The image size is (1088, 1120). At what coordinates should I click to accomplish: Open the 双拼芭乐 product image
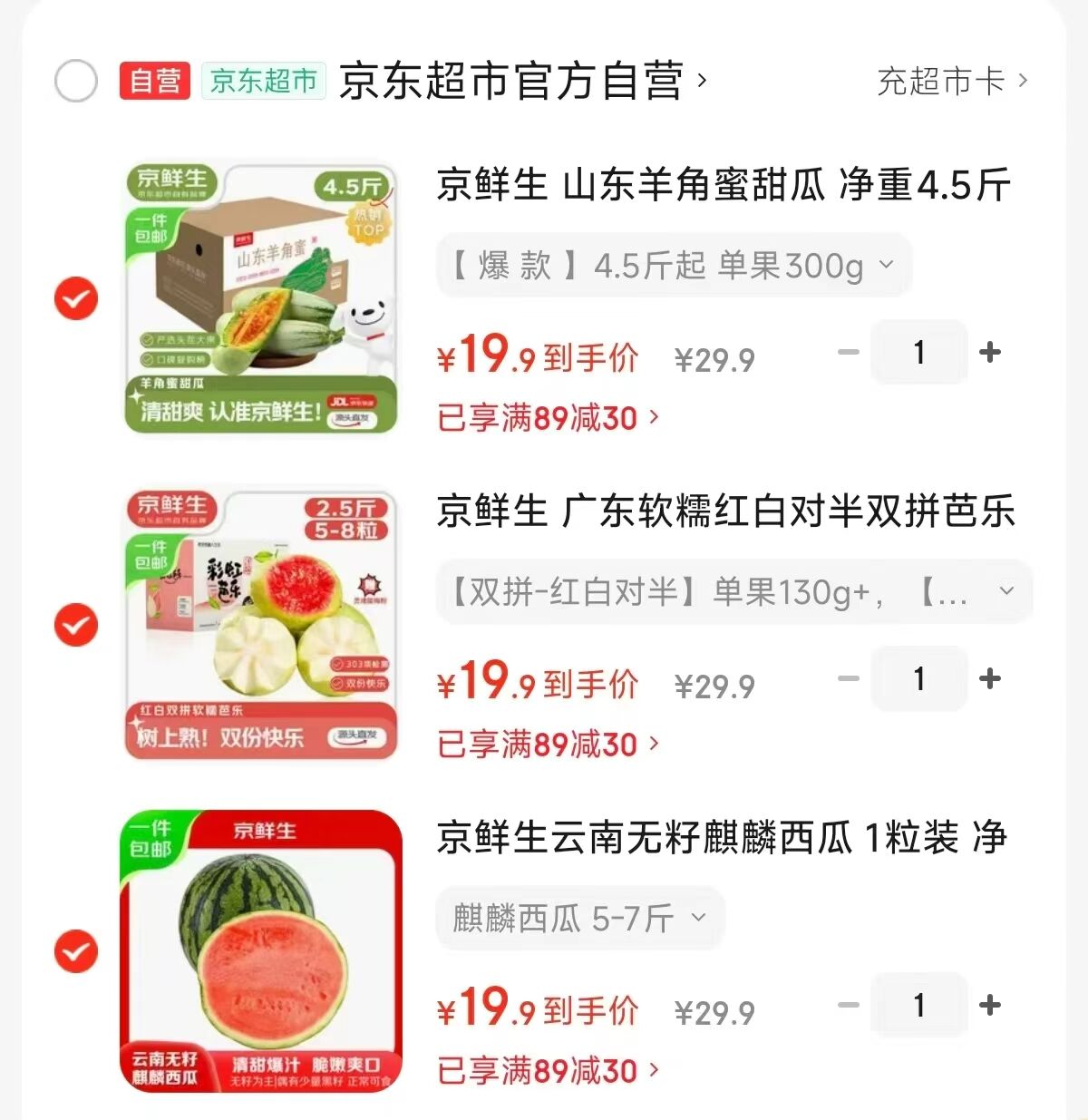[x=261, y=625]
